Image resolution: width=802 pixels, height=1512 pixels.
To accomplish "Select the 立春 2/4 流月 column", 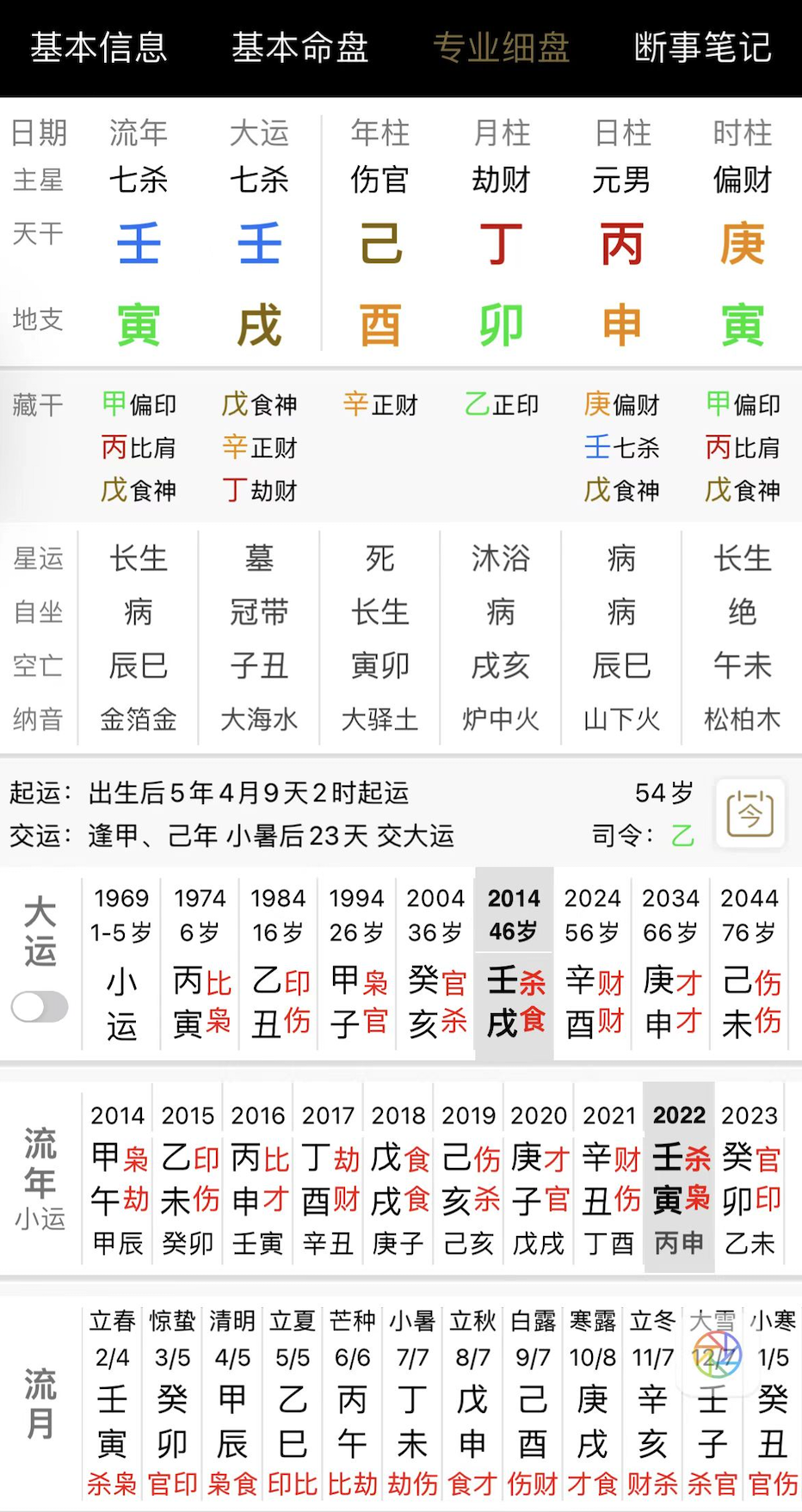I will coord(112,1404).
